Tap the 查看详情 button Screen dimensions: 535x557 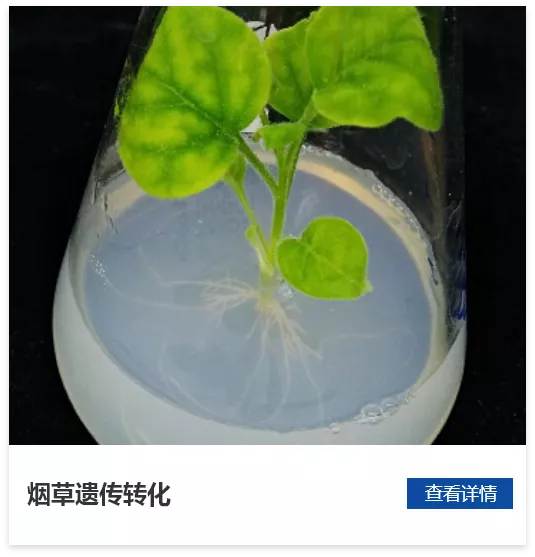pyautogui.click(x=460, y=493)
